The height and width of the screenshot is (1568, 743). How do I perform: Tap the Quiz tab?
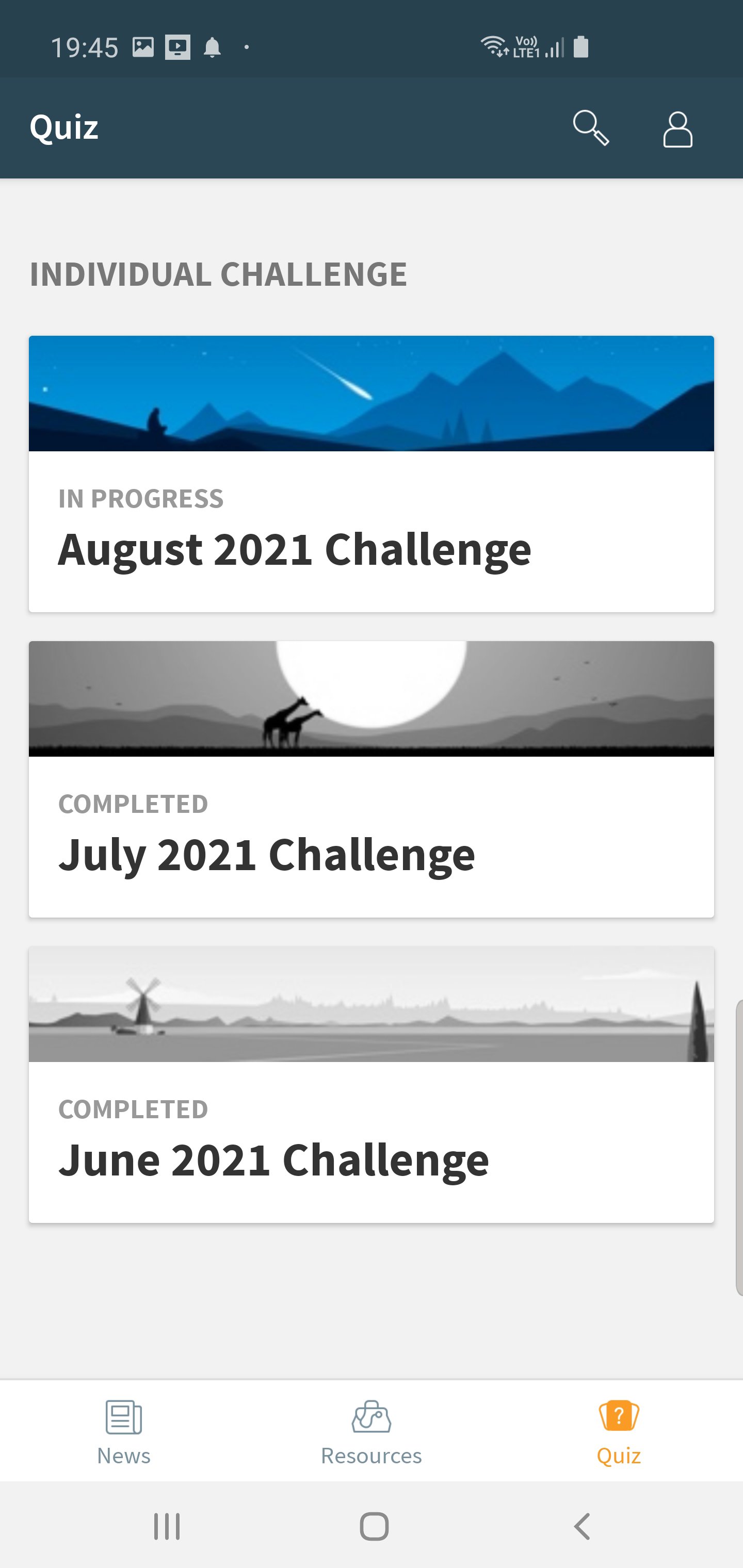pos(618,1430)
